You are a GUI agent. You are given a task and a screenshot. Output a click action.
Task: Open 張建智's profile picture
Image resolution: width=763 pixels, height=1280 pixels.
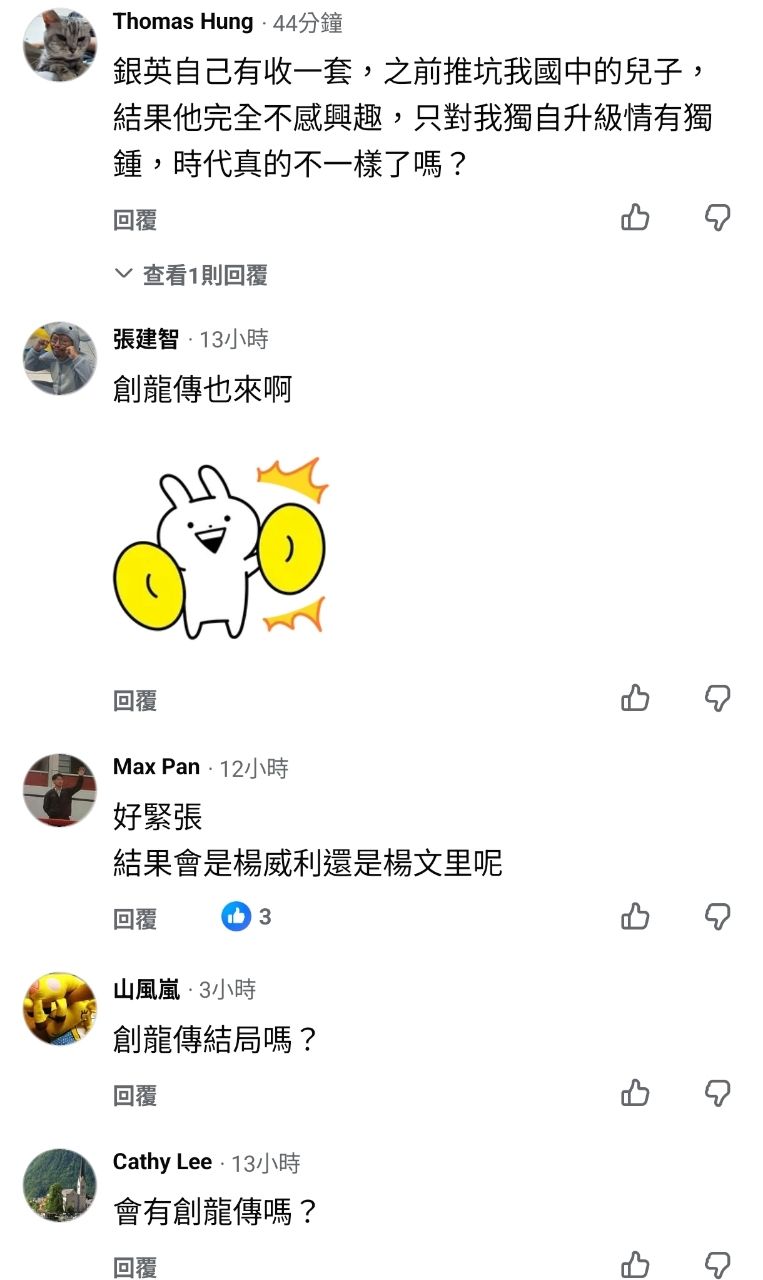59,358
